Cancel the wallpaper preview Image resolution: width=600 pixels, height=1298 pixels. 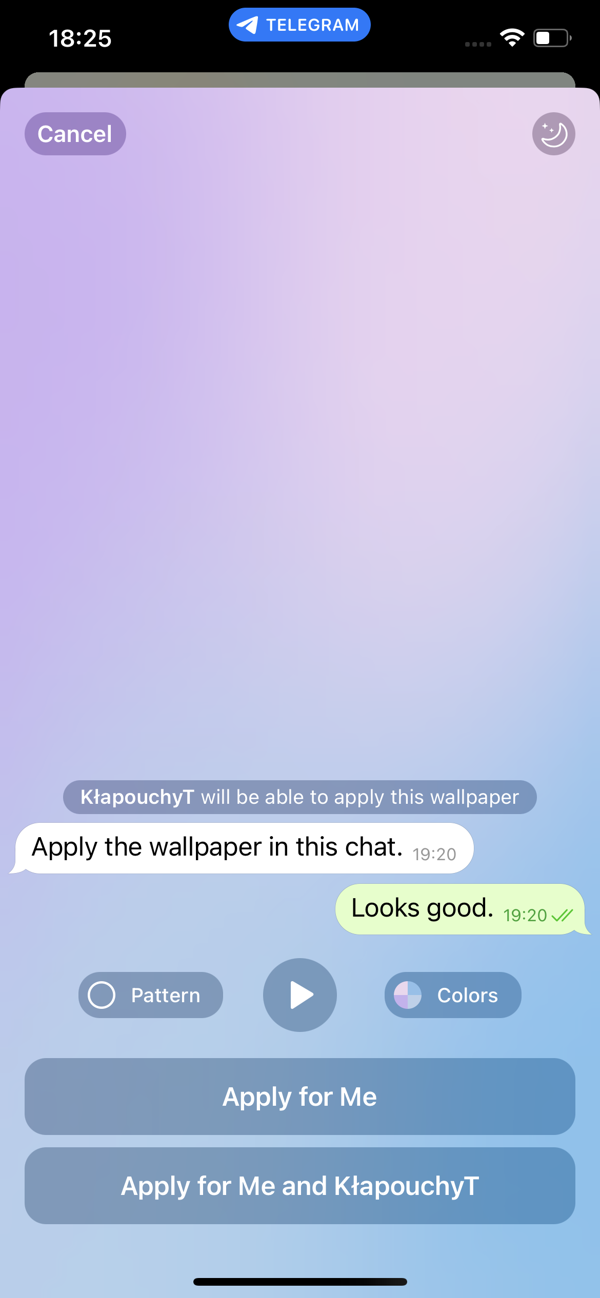[x=75, y=134]
